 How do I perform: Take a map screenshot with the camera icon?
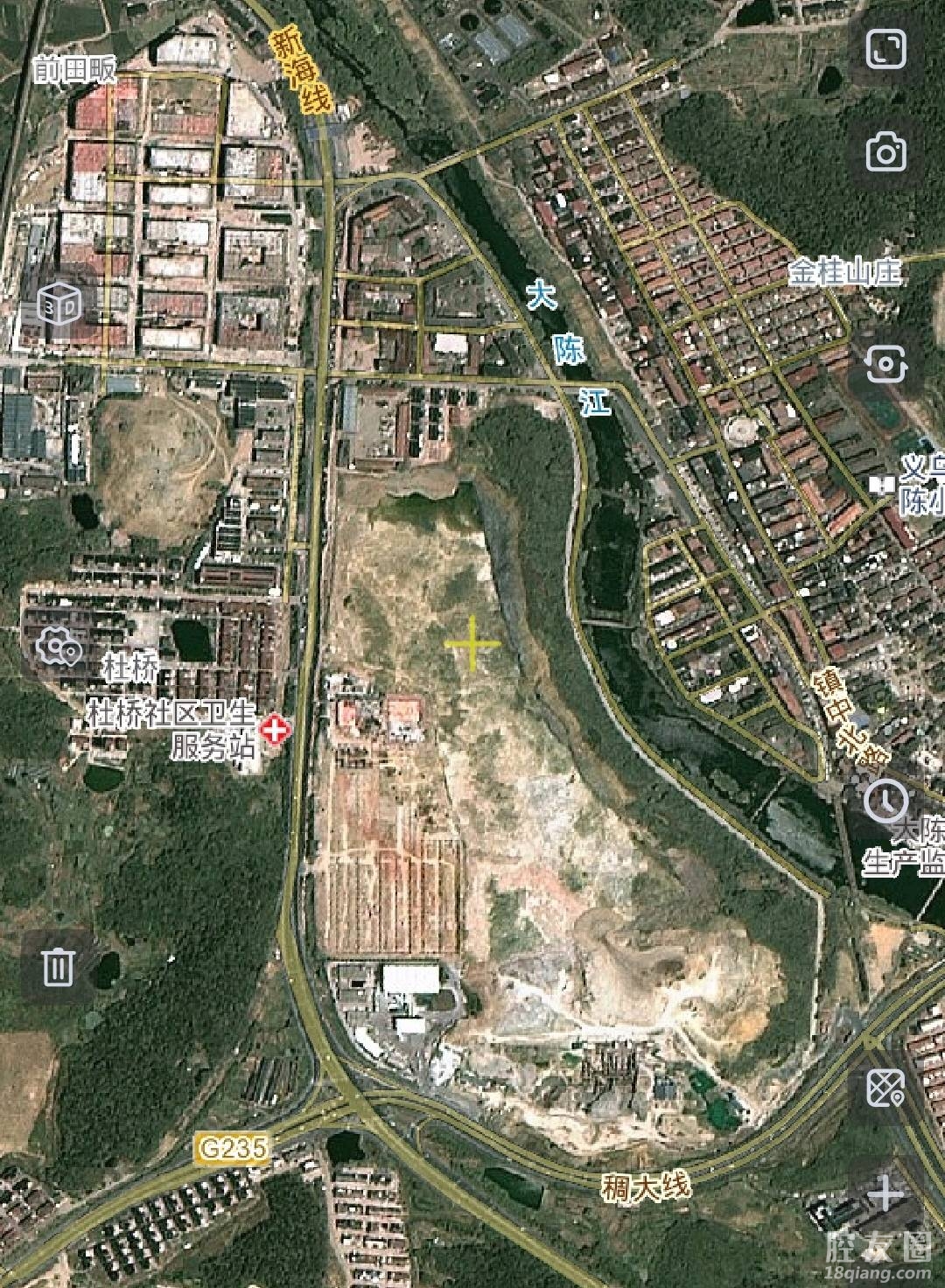886,153
